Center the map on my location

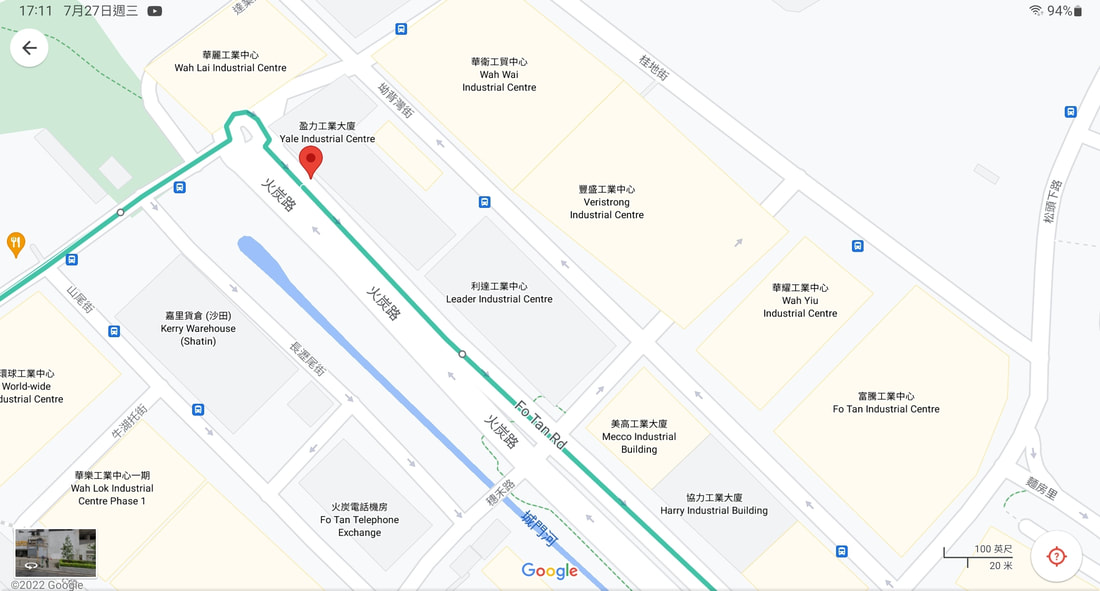[1056, 557]
